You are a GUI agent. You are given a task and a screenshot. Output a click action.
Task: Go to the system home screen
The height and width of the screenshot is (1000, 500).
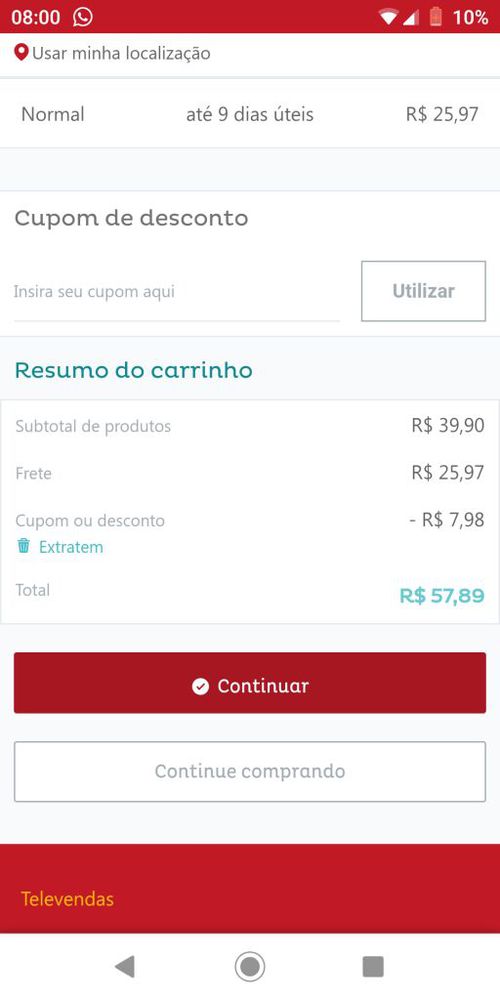pyautogui.click(x=250, y=967)
